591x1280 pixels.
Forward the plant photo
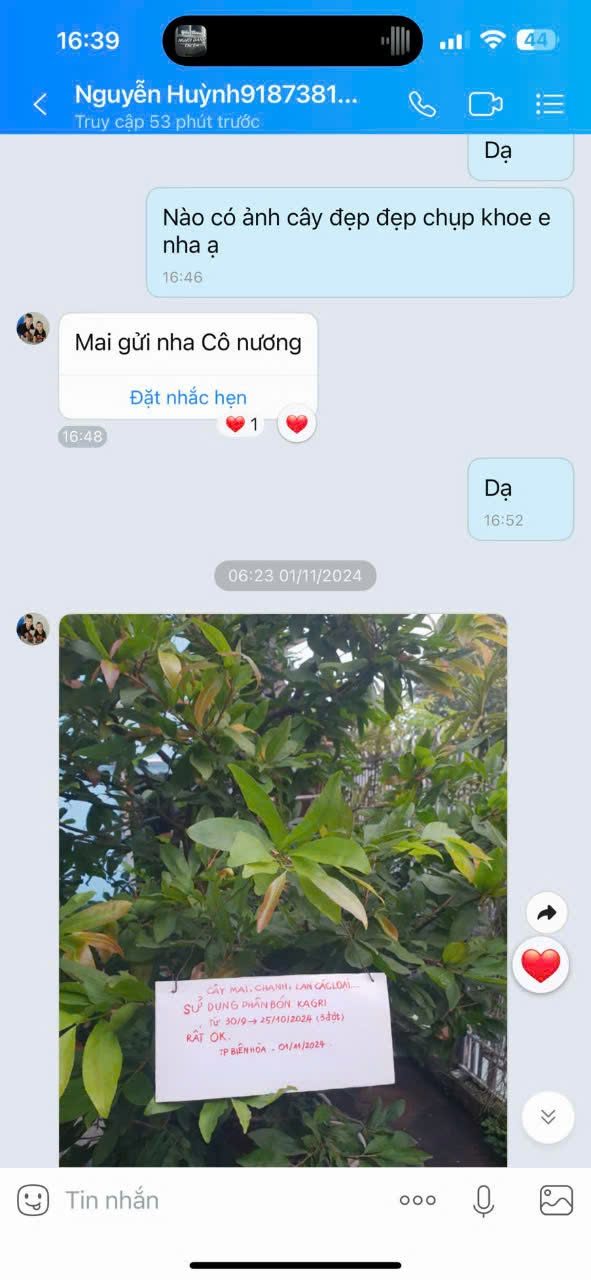click(x=546, y=912)
